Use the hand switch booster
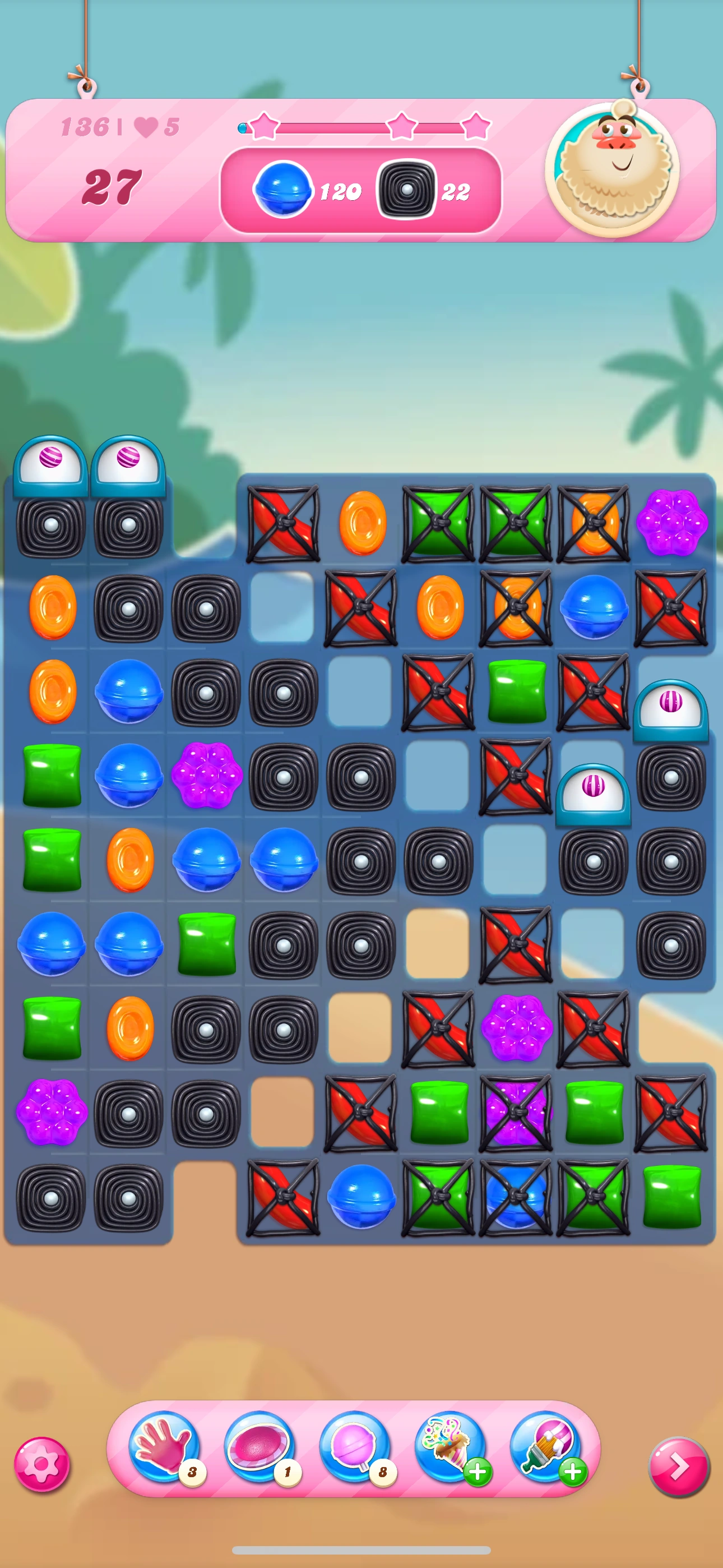723x1568 pixels. pos(163,1446)
